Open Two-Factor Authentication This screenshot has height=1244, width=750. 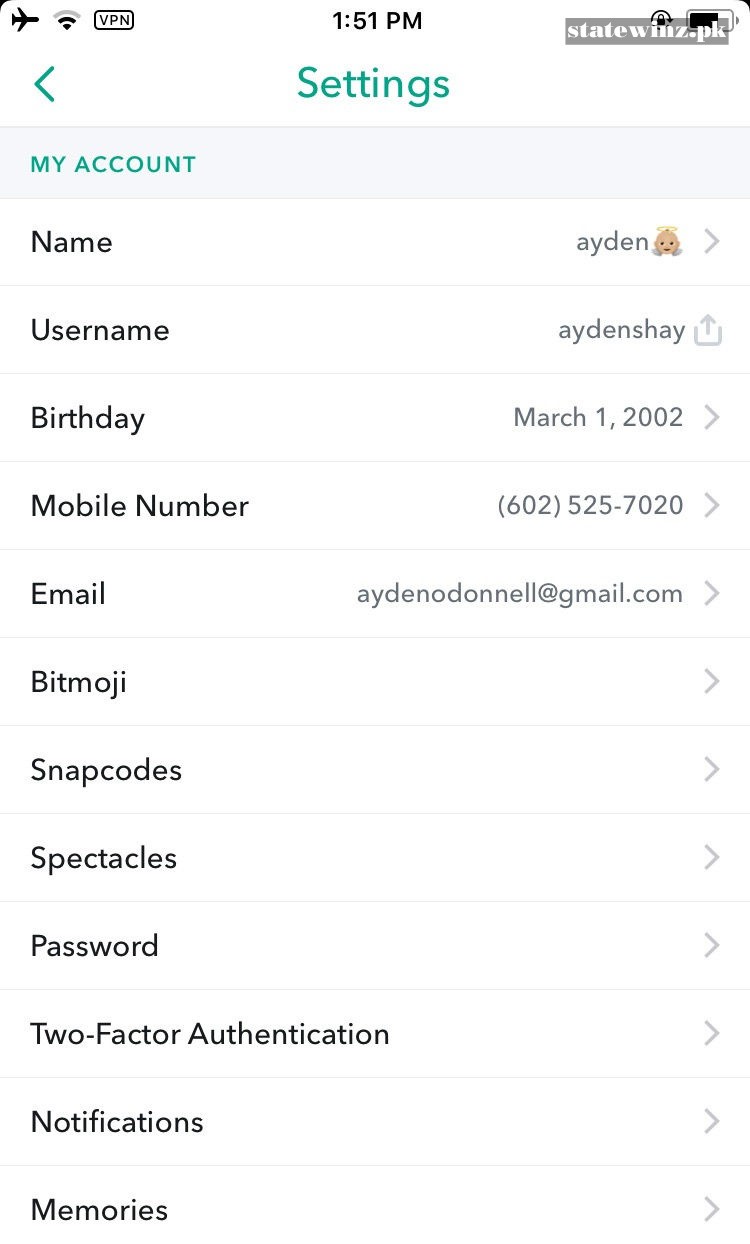coord(375,1034)
